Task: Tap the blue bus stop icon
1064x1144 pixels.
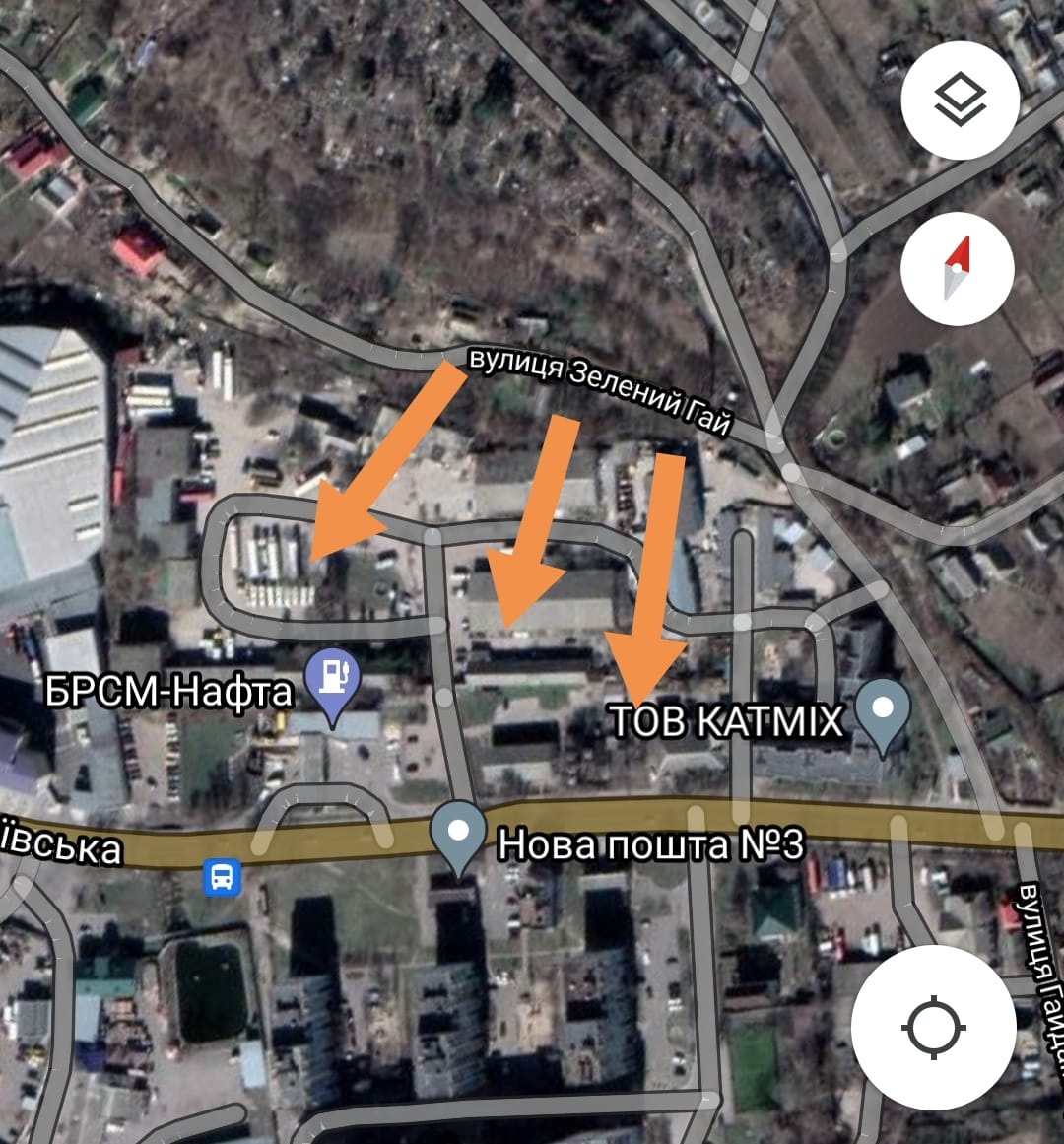Action: coord(223,875)
